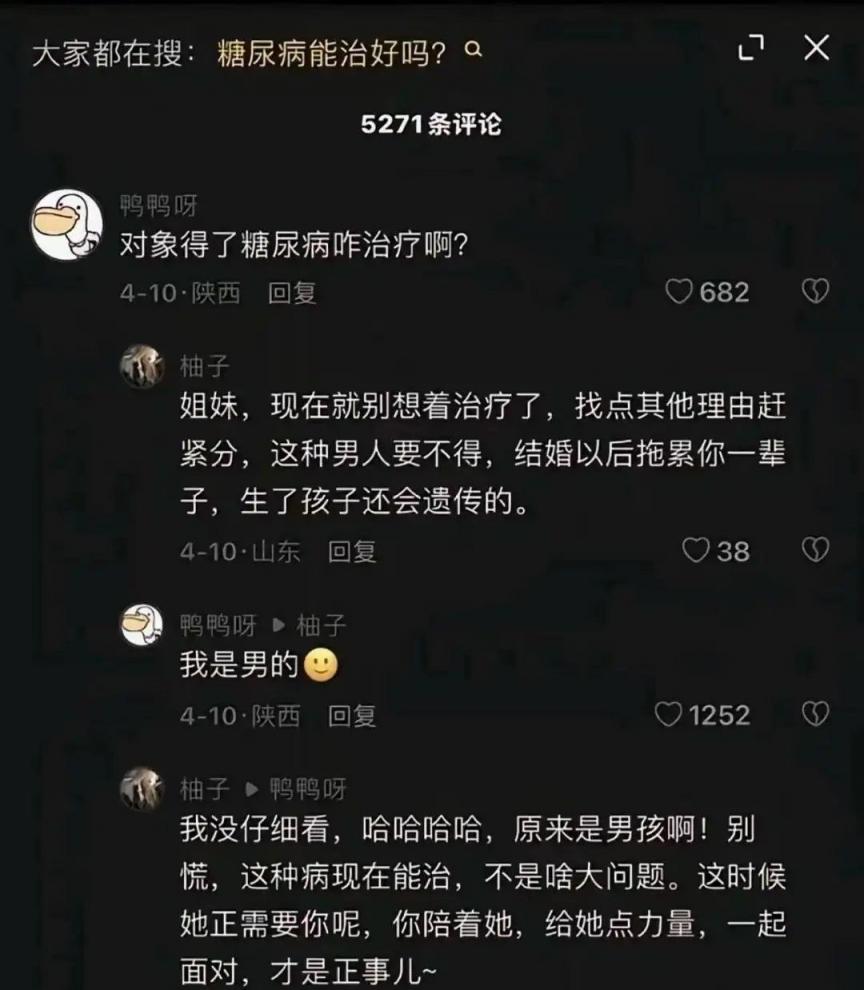The image size is (864, 990).
Task: Reply to the 我是男的 comment
Action: click(x=352, y=716)
